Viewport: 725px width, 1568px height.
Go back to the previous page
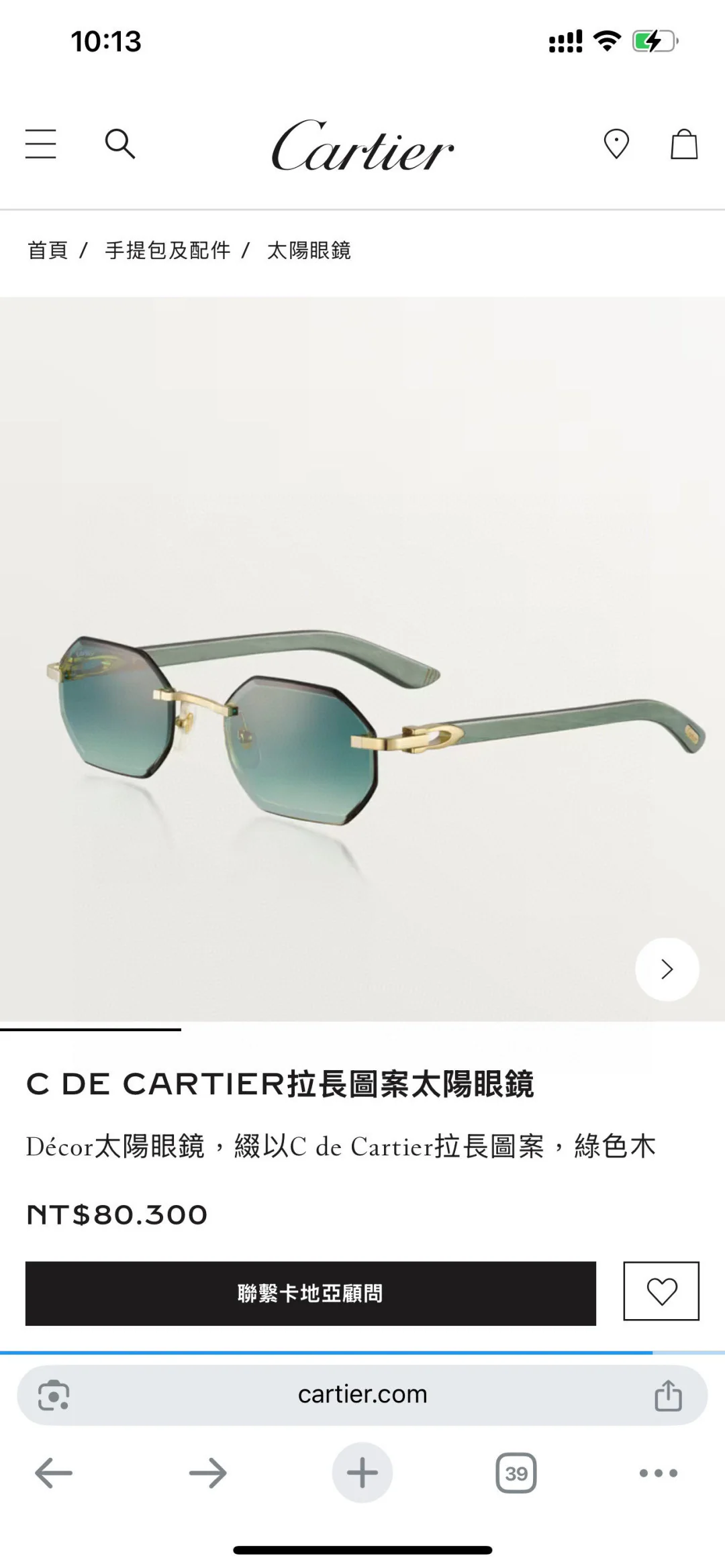(54, 1473)
